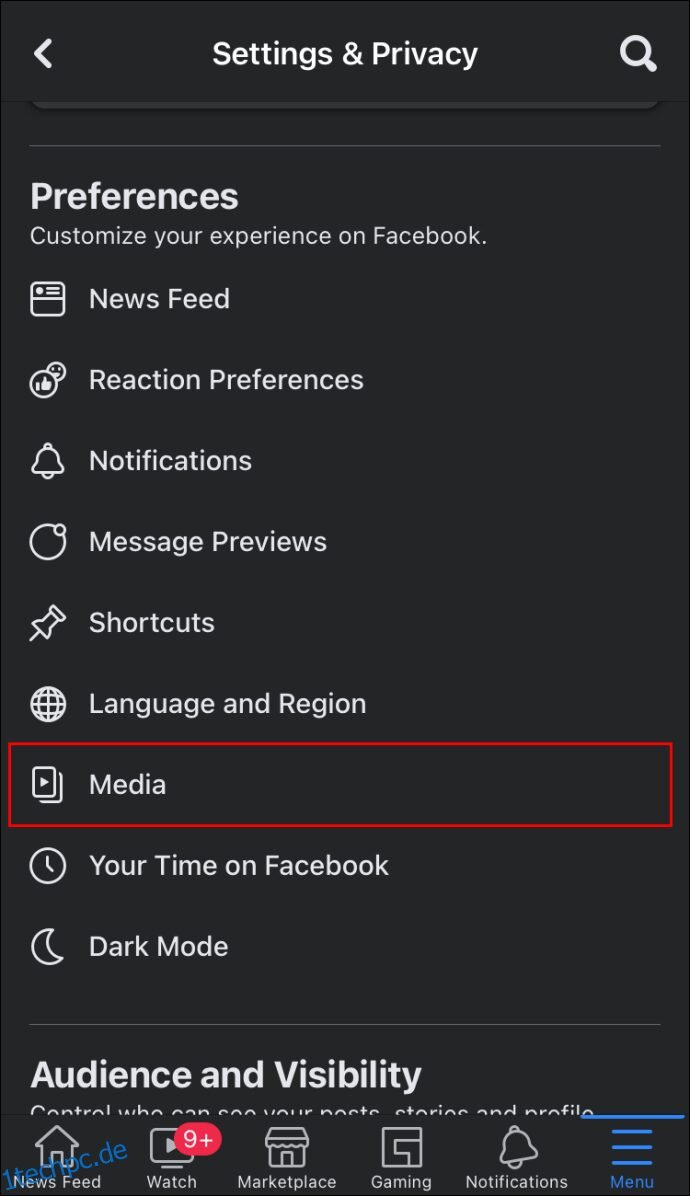This screenshot has width=690, height=1196.
Task: Go to the Notifications tab in bottom bar
Action: 517,1158
